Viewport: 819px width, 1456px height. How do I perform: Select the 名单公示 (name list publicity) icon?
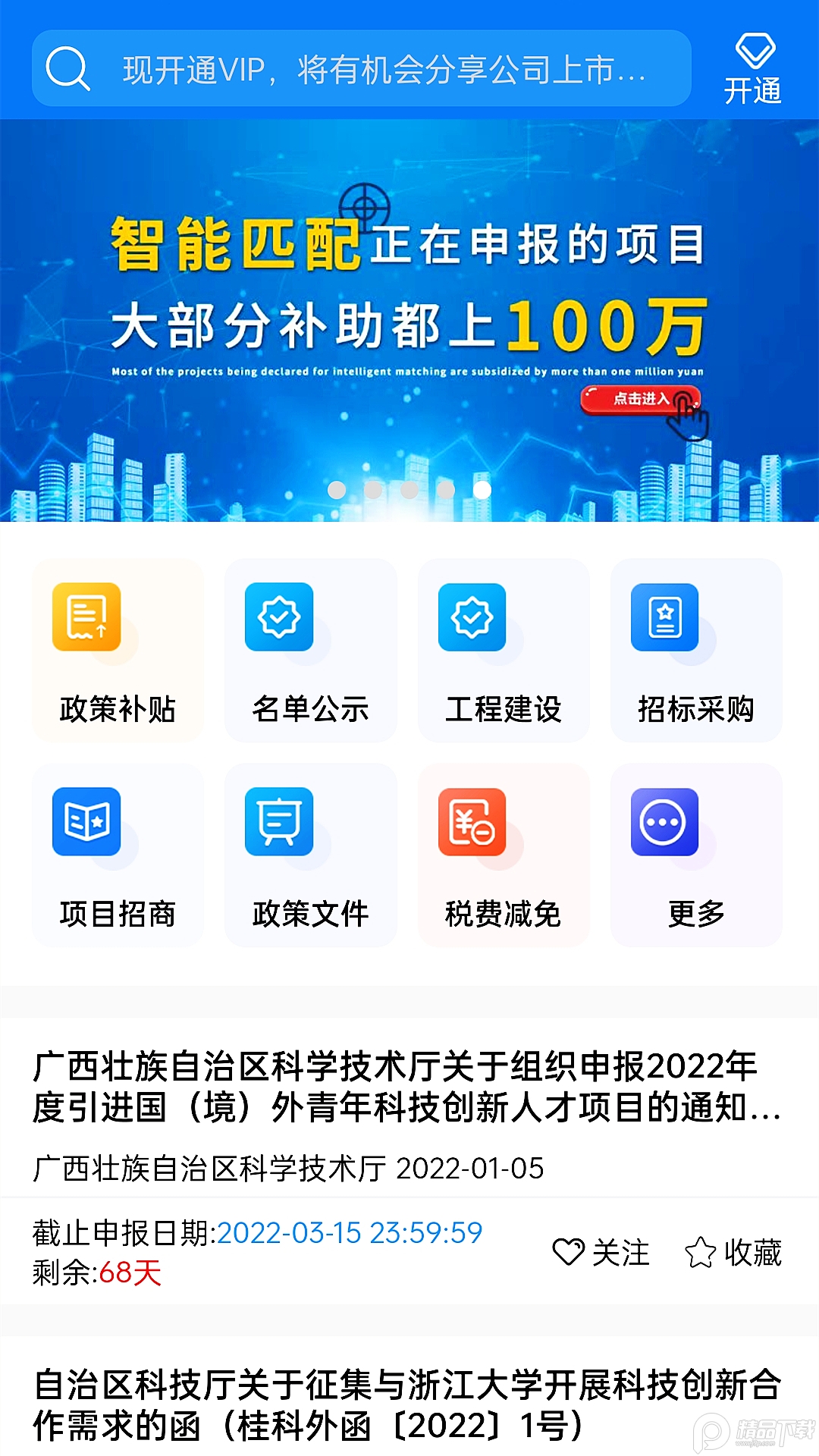pyautogui.click(x=310, y=652)
